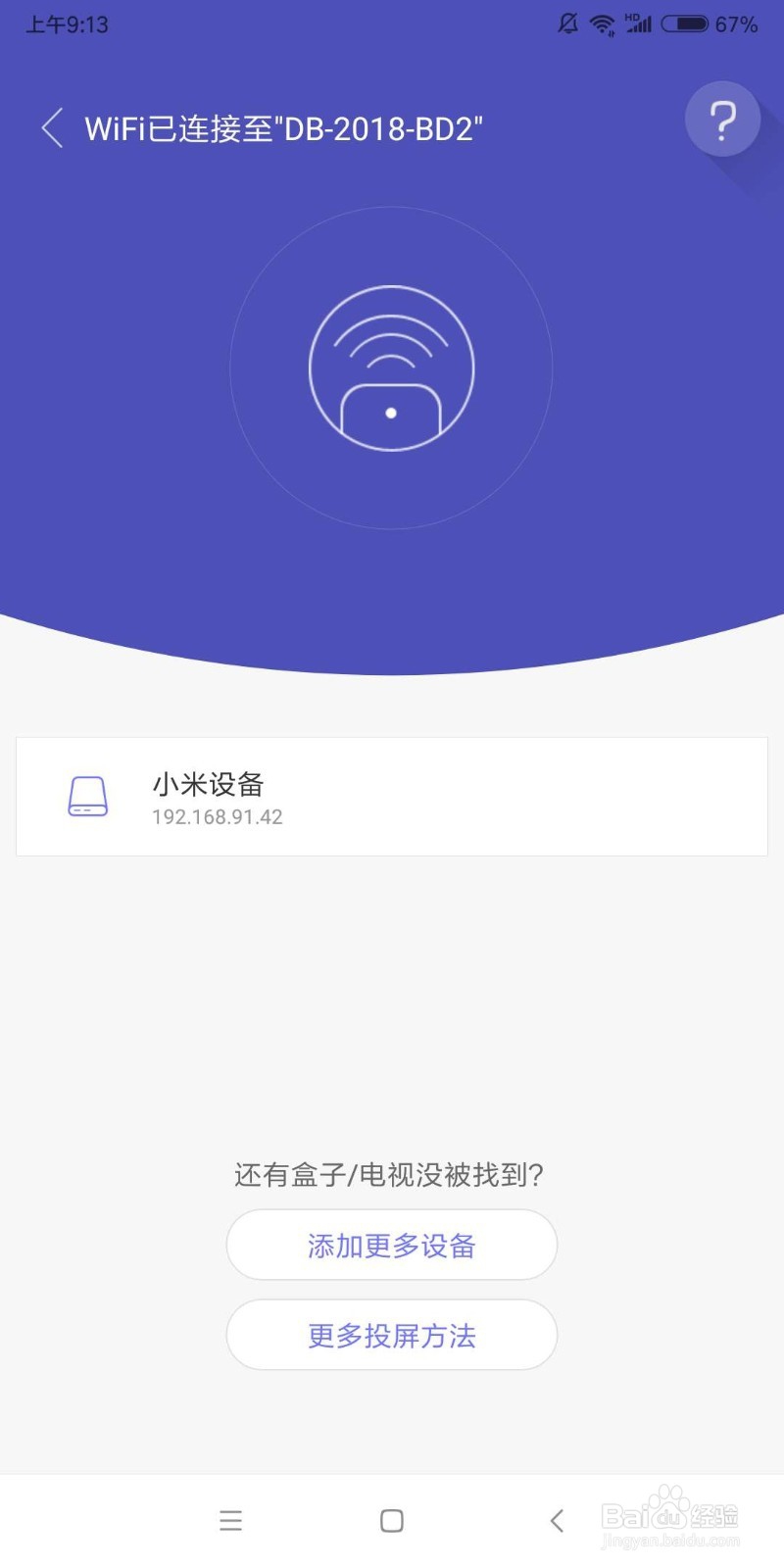Tap the back arrow beside the WiFi title

51,128
